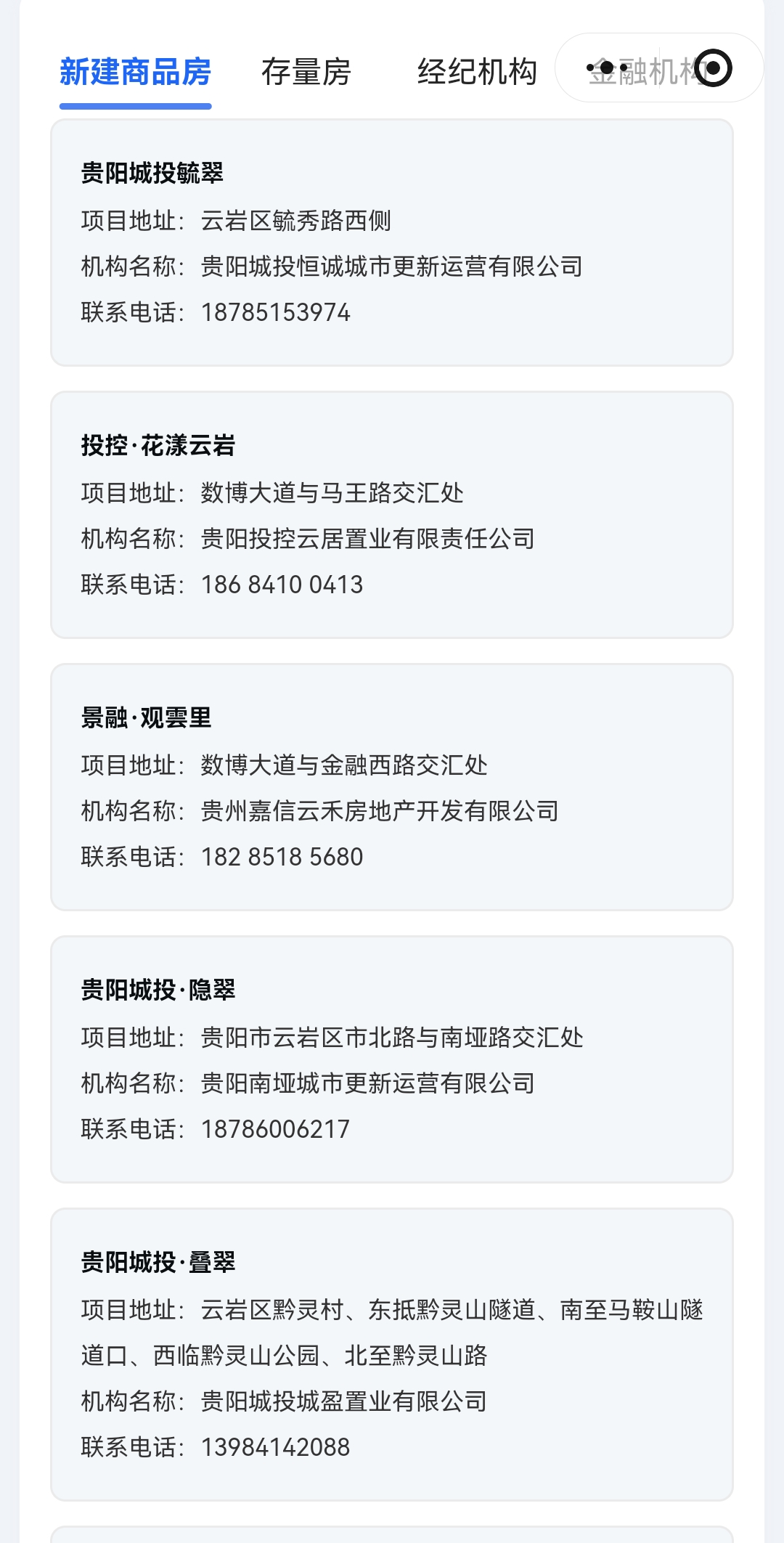Screen dimensions: 784x1543
Task: Open the 贵阳城投·隐翠 project card
Action: coord(391,1059)
